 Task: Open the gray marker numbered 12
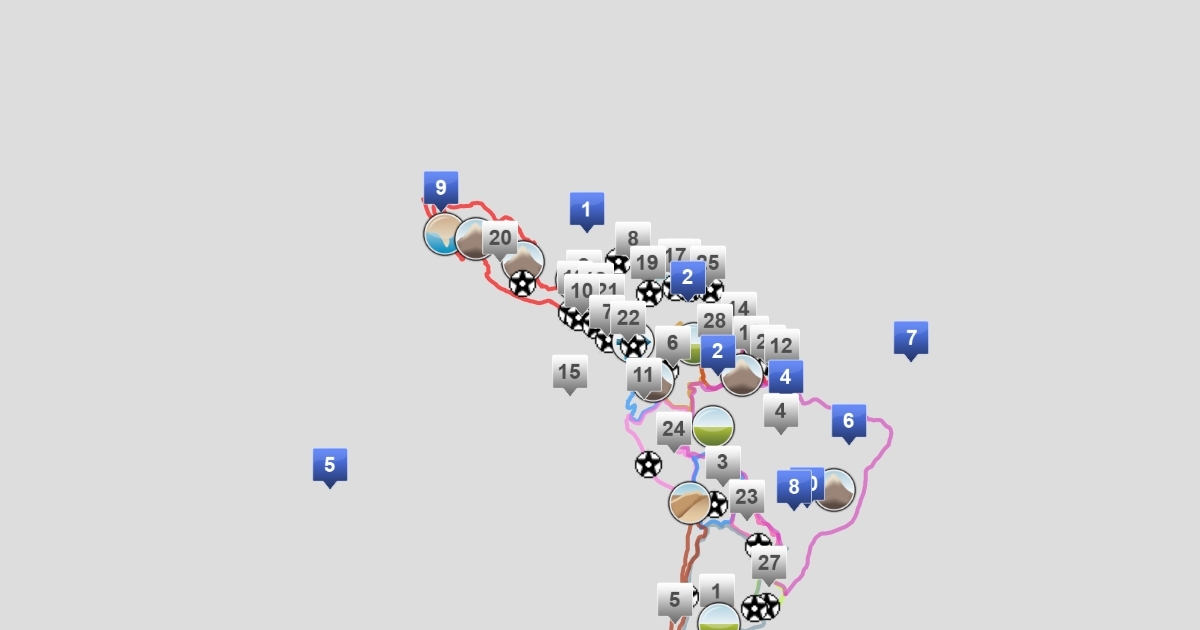[781, 346]
